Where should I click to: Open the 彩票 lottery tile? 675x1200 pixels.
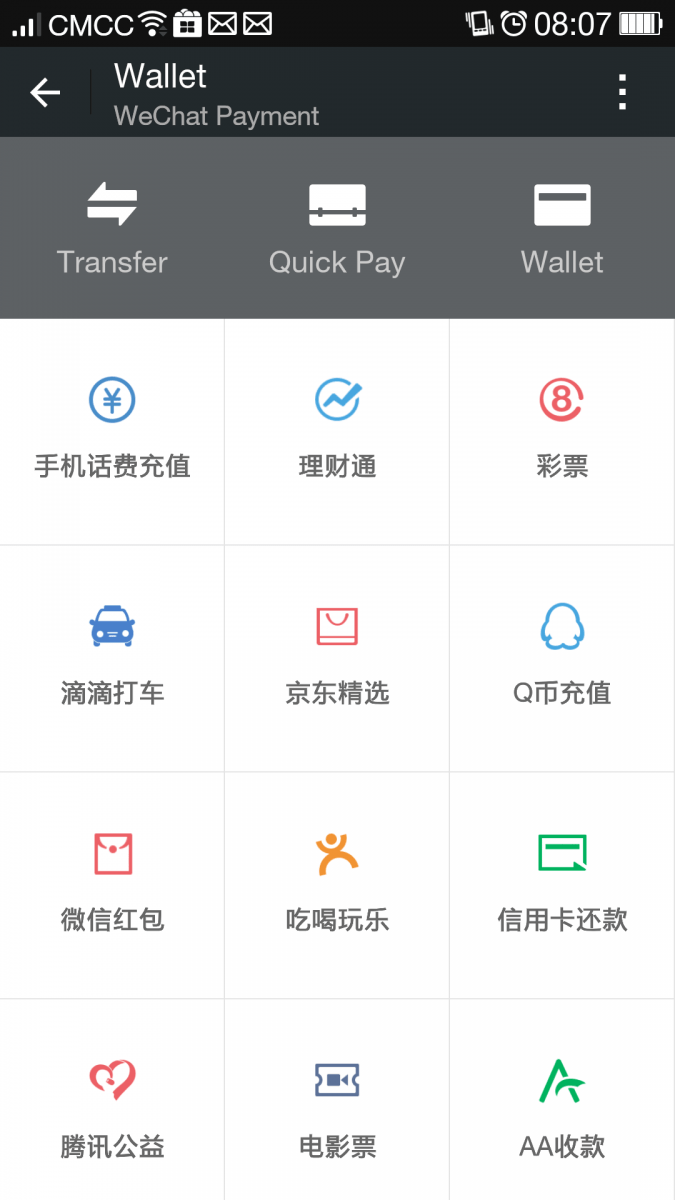click(x=562, y=431)
